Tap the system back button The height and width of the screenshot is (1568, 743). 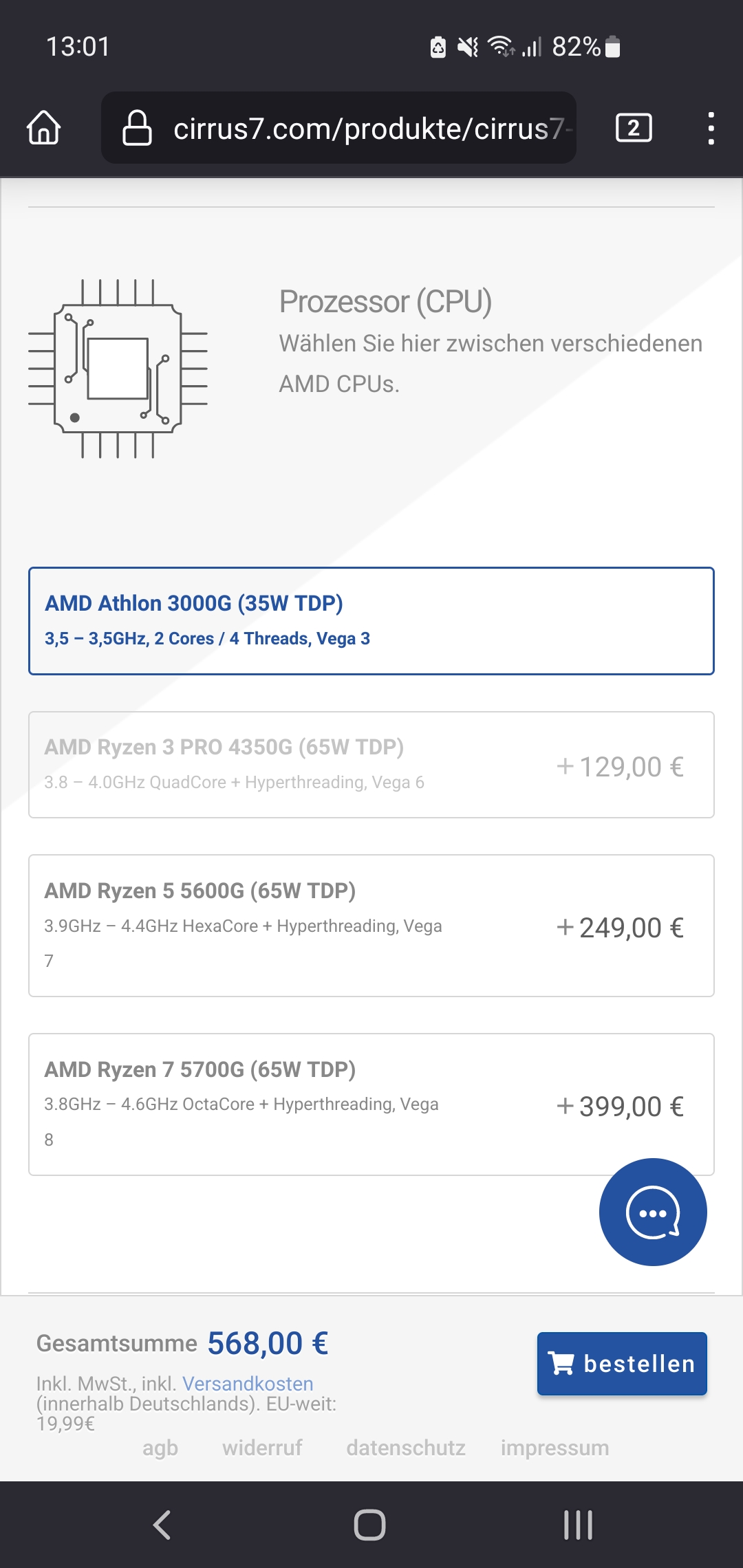point(162,1525)
